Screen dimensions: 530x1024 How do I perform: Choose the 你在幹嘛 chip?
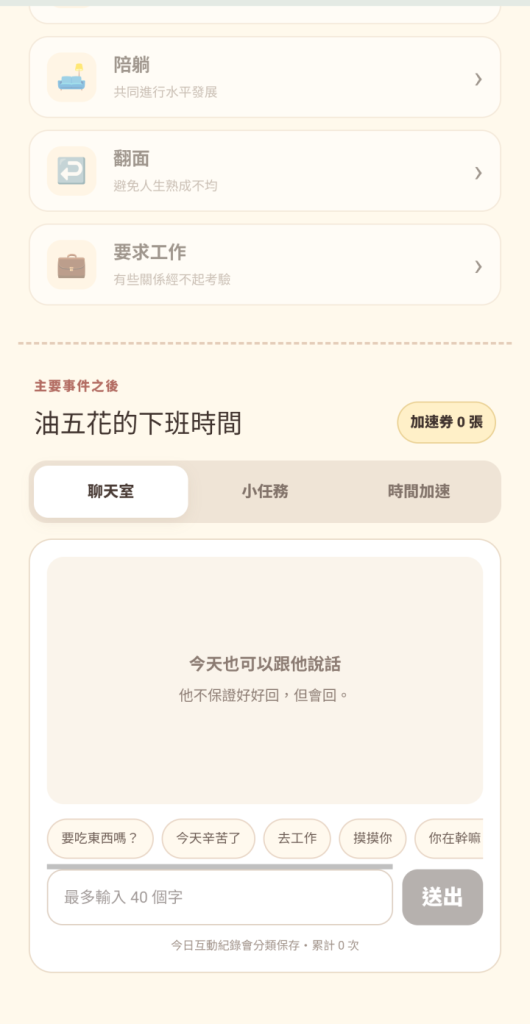point(449,839)
